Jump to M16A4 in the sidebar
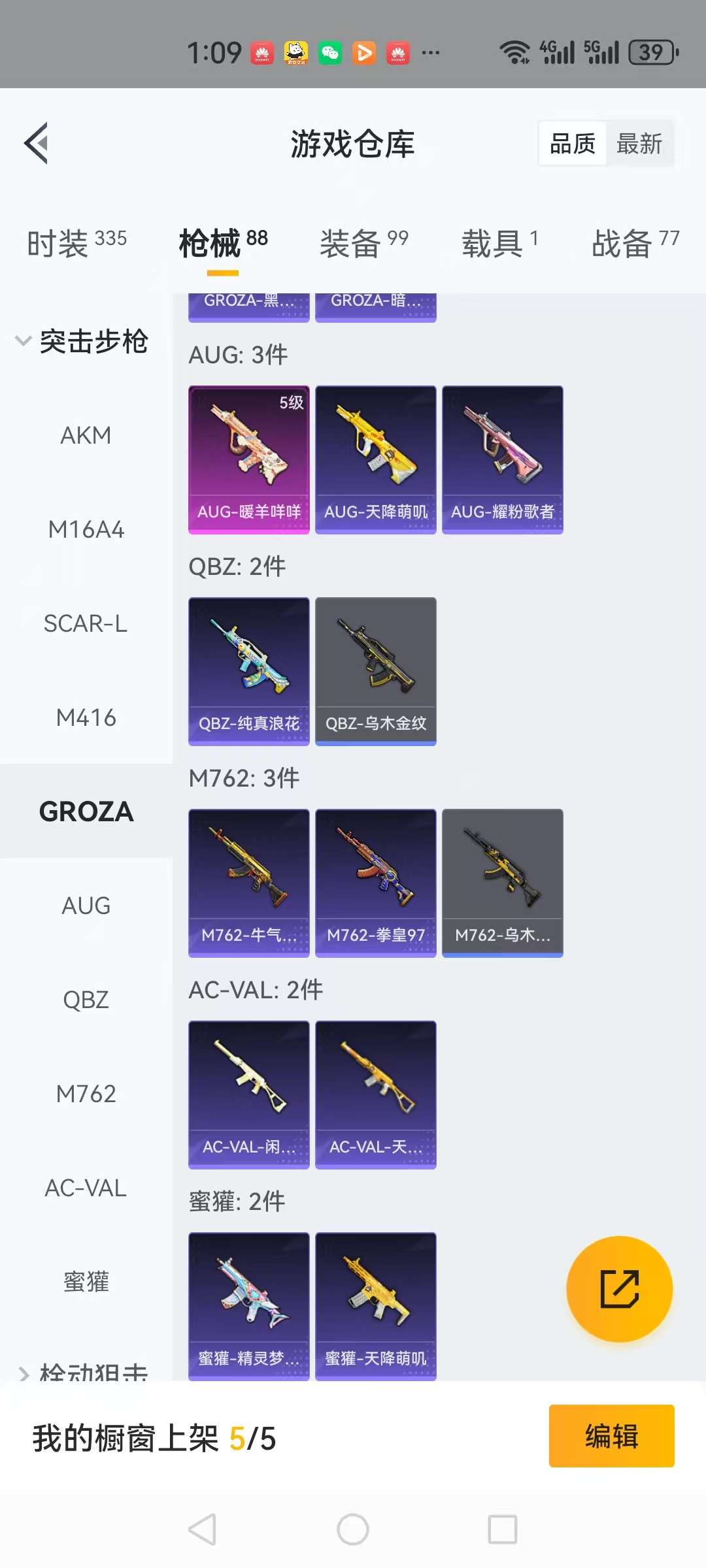706x1568 pixels. pos(86,529)
